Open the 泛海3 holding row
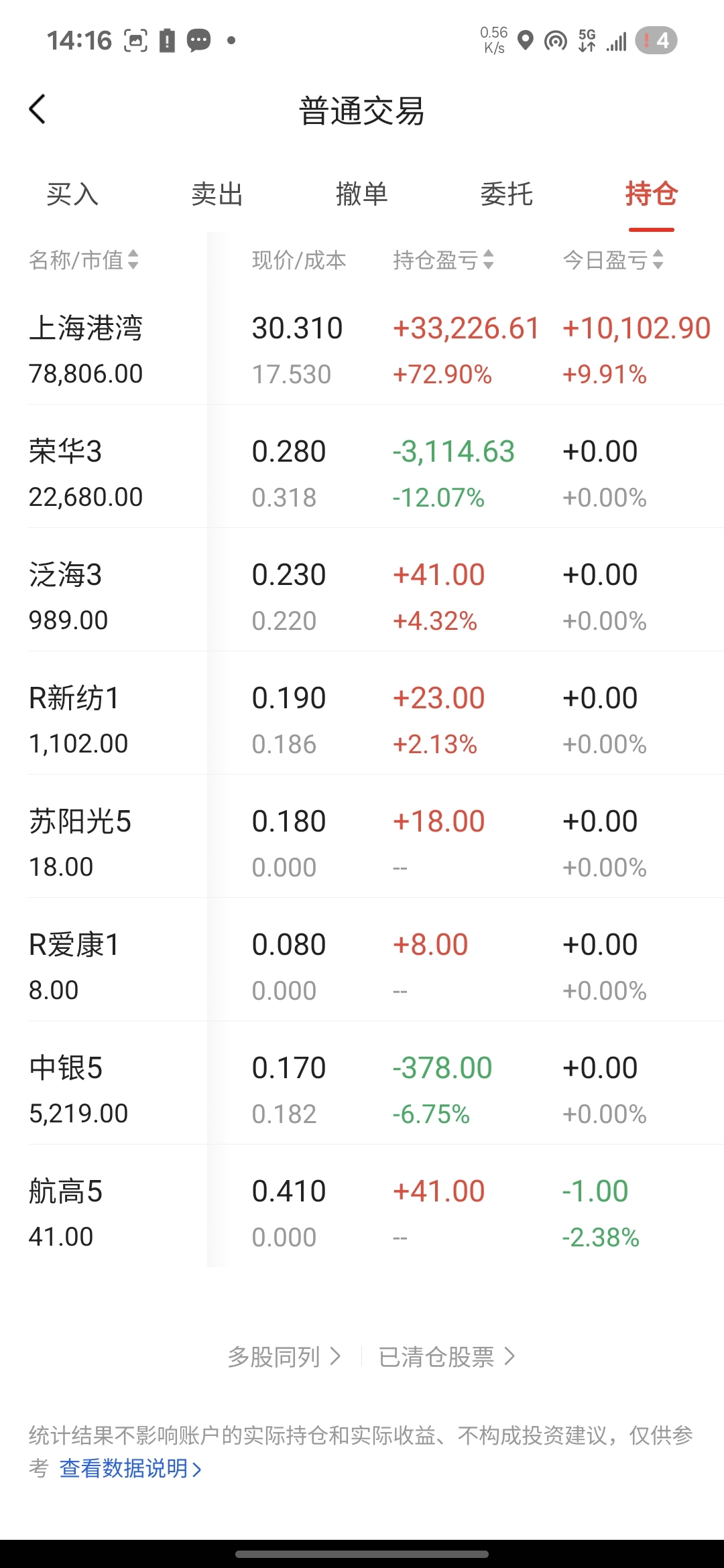 click(362, 597)
